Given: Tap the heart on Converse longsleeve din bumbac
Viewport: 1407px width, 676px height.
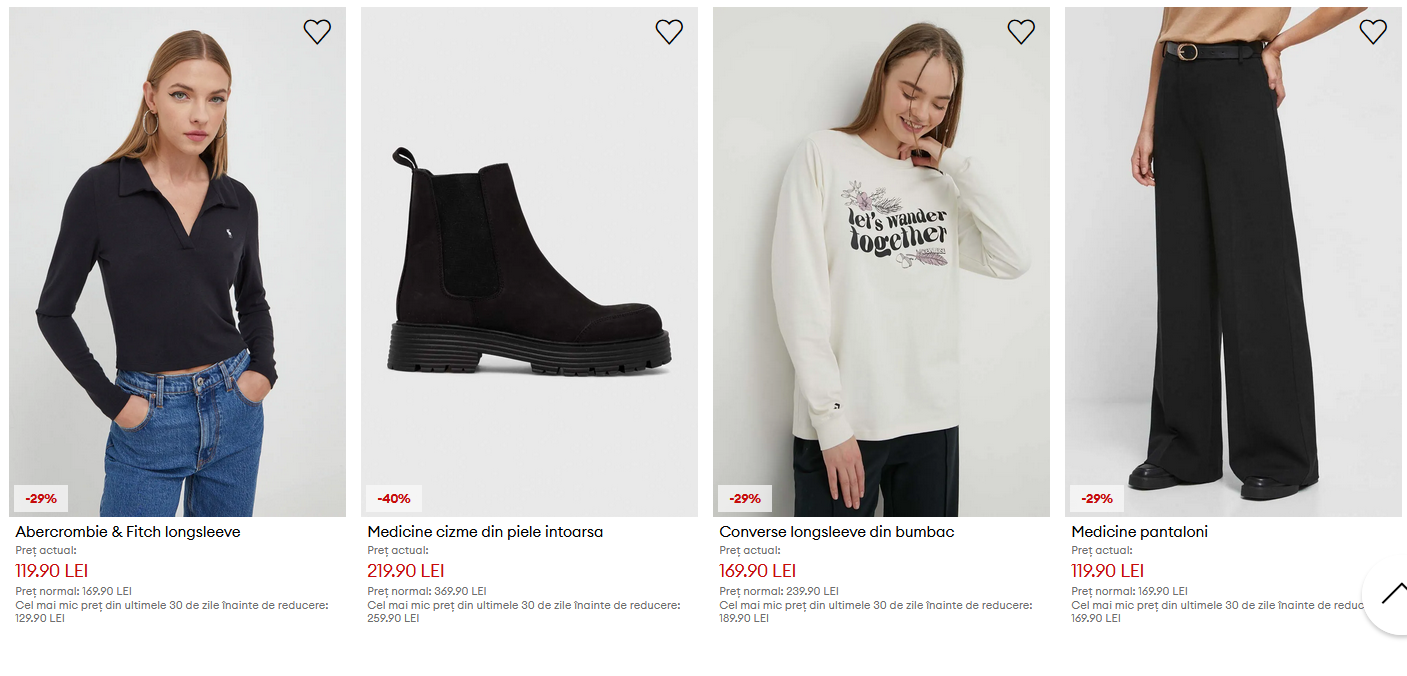Looking at the screenshot, I should coord(1021,32).
